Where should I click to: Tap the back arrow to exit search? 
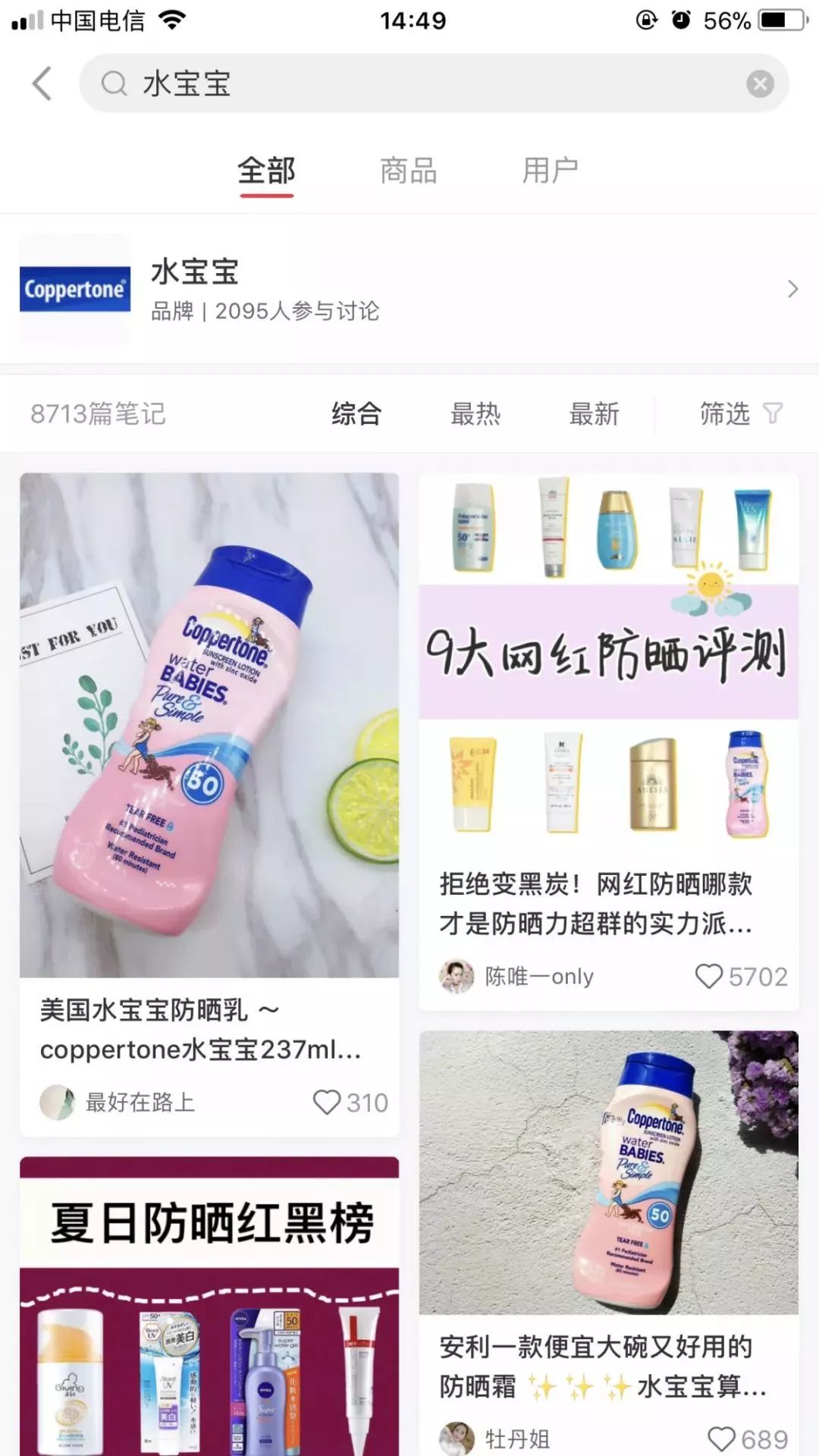pyautogui.click(x=42, y=83)
